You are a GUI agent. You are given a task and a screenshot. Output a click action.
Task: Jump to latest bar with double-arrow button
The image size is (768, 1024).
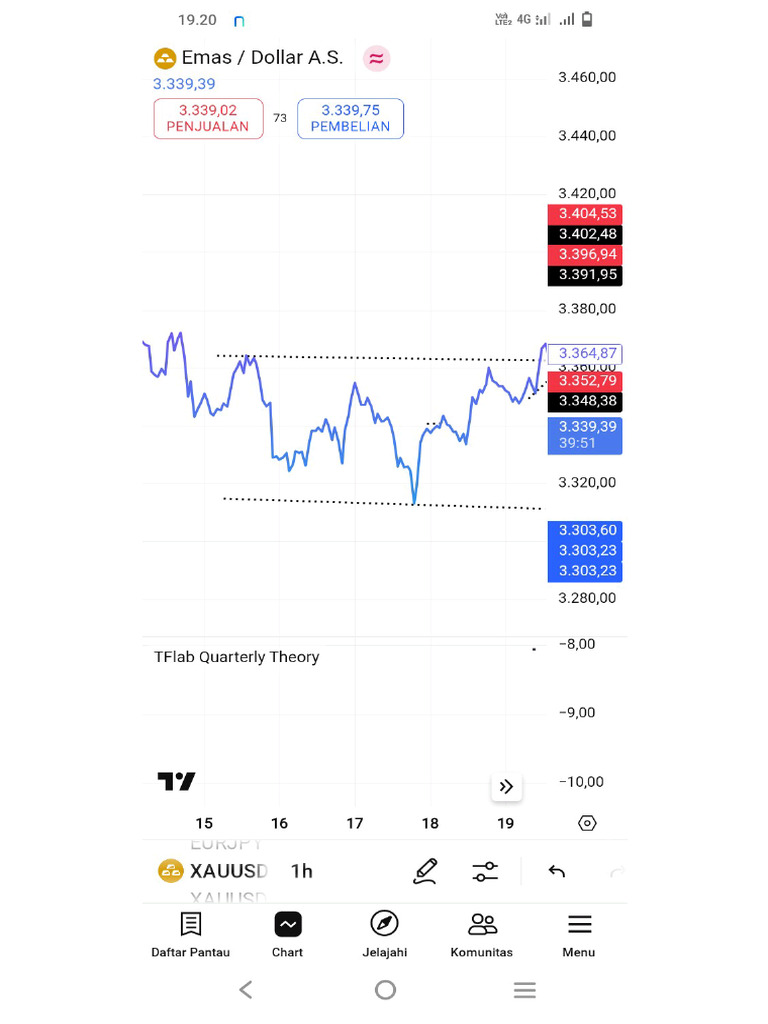pos(506,786)
